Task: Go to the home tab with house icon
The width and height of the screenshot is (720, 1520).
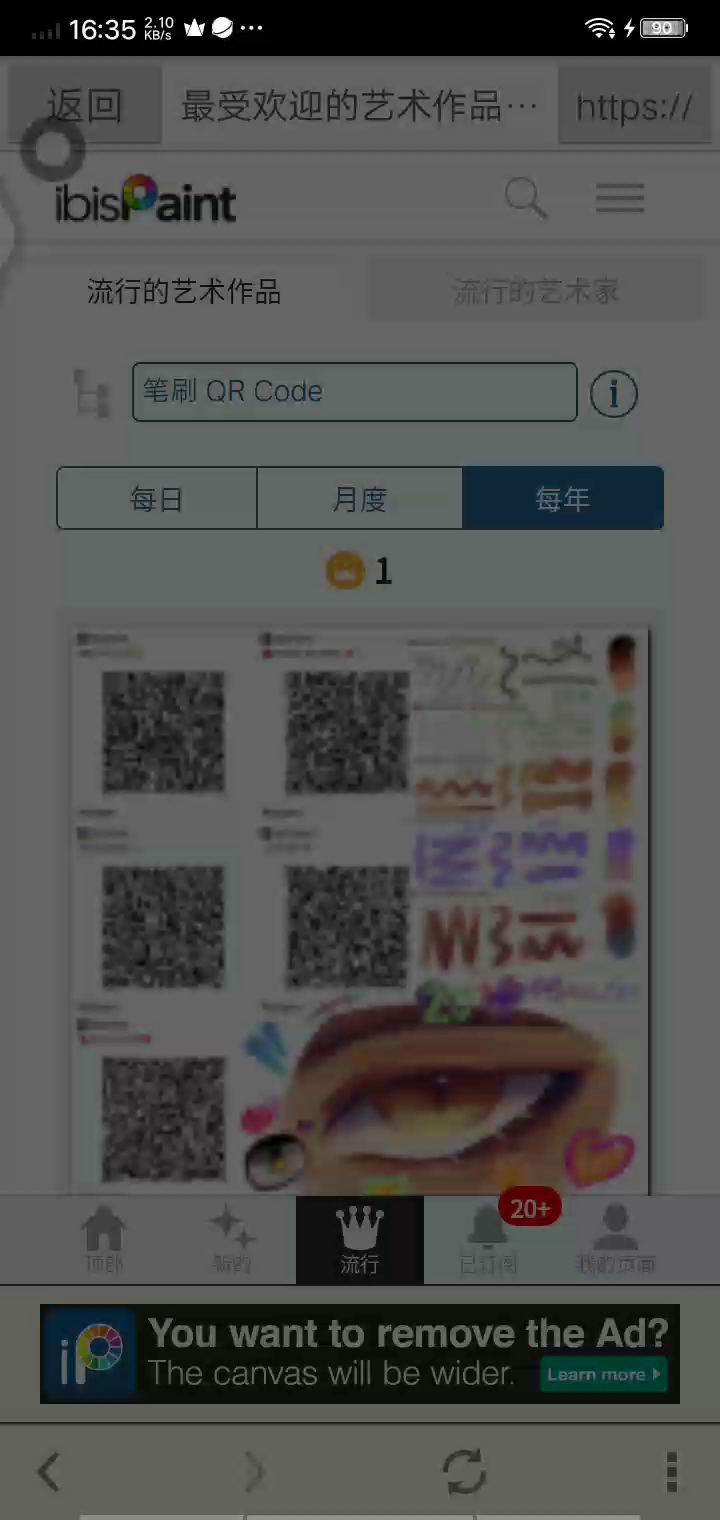Action: 104,1240
